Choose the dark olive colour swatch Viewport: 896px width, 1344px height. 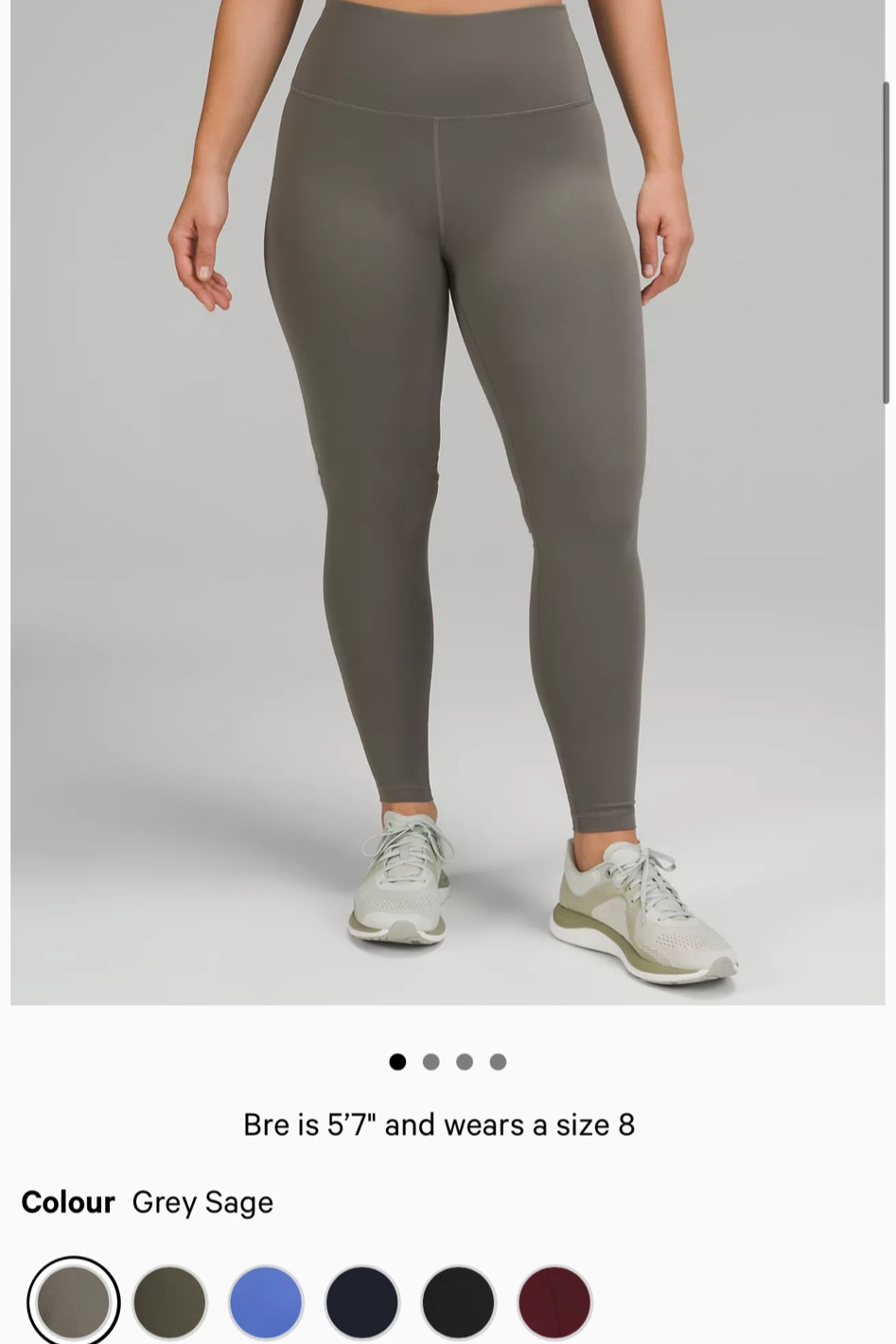click(170, 1301)
